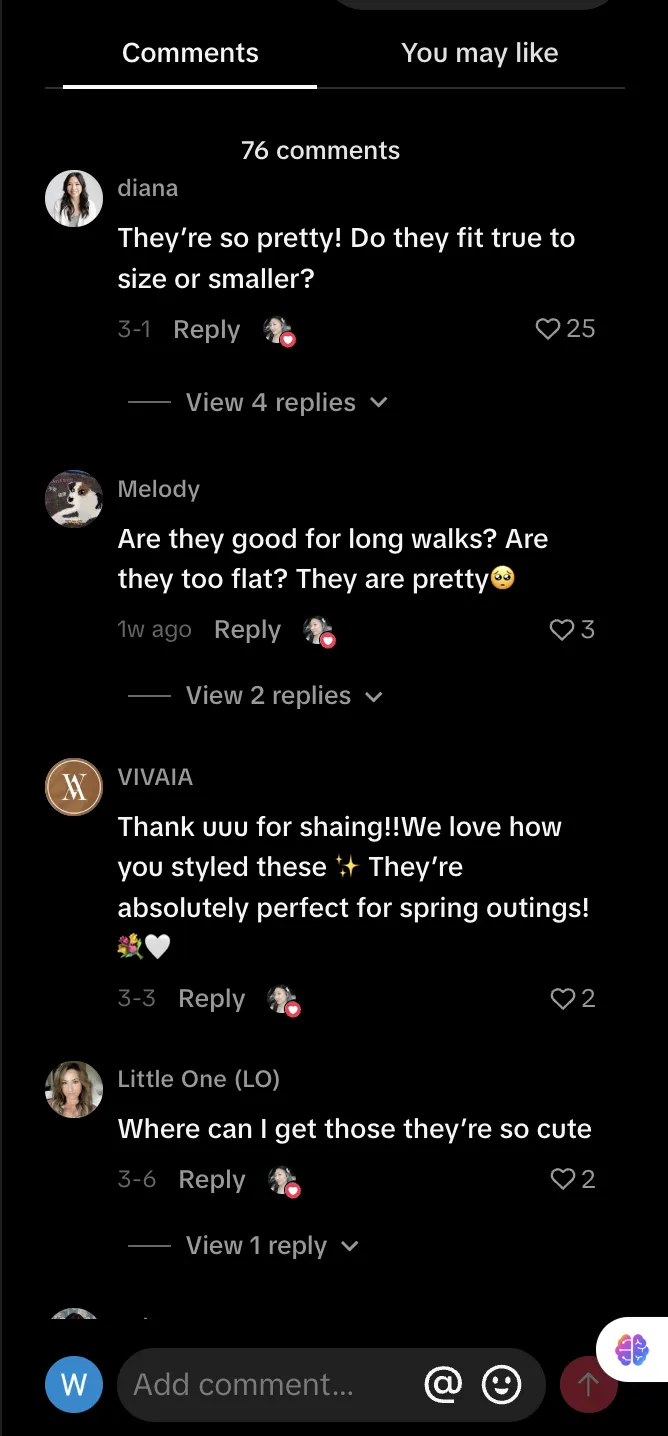
Task: Like Little One (LO)'s comment
Action: point(562,1179)
